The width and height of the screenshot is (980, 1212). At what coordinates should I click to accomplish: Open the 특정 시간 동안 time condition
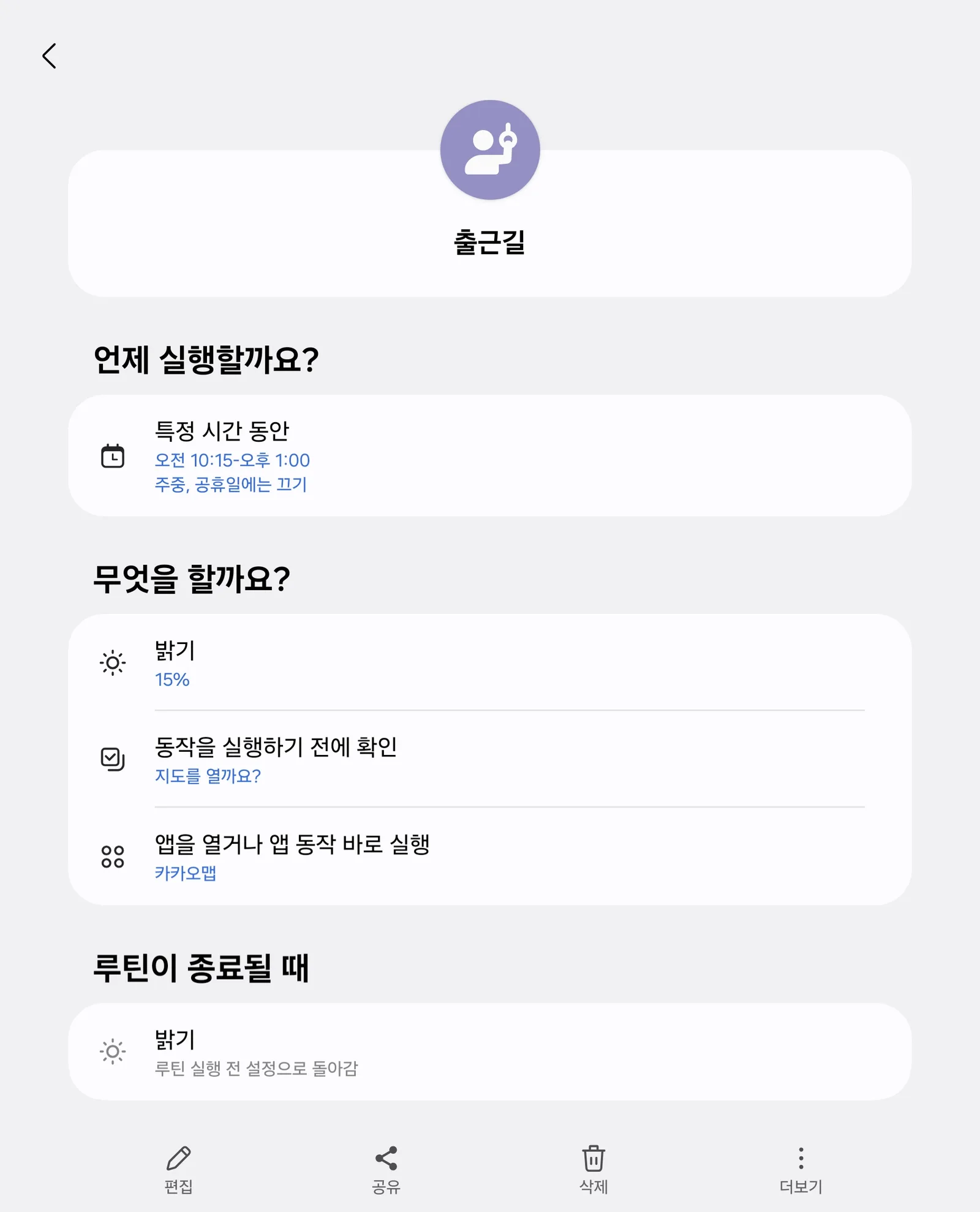(x=490, y=456)
